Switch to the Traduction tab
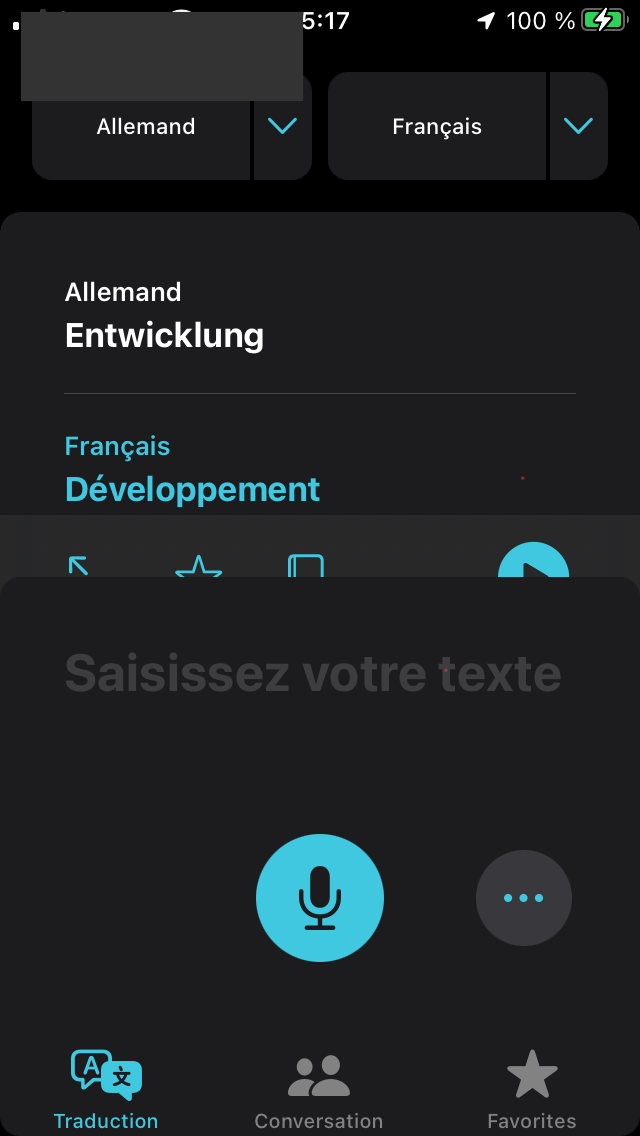Image resolution: width=640 pixels, height=1136 pixels. point(106,1090)
